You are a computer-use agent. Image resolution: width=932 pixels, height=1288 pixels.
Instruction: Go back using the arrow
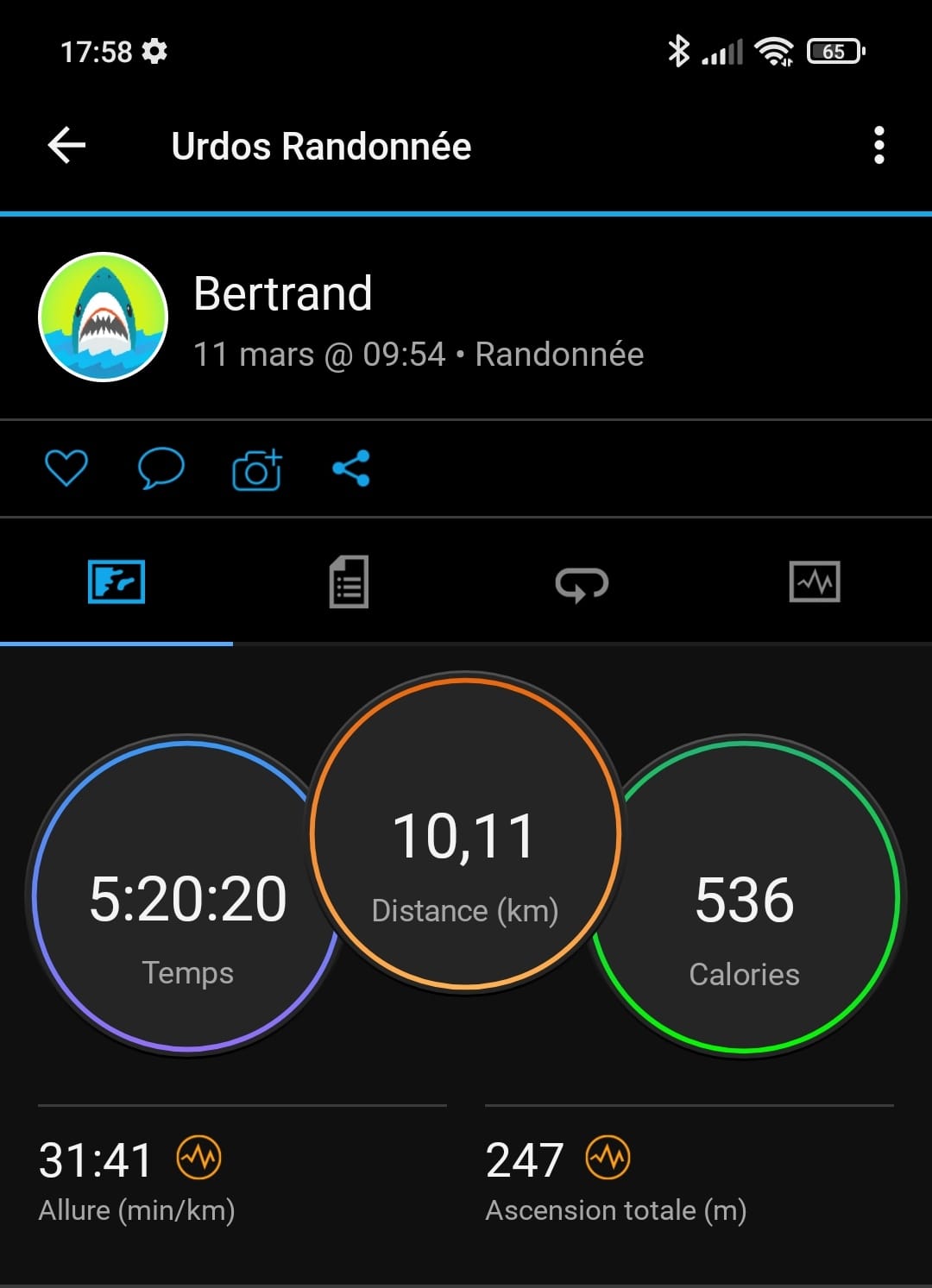(x=66, y=145)
